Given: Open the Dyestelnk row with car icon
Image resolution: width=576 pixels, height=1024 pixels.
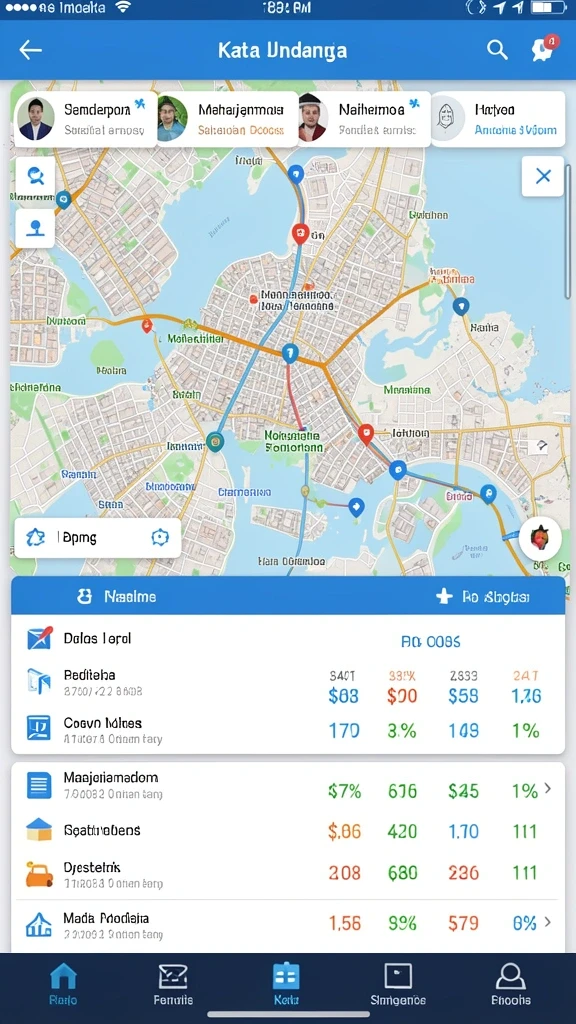Looking at the screenshot, I should [x=288, y=874].
